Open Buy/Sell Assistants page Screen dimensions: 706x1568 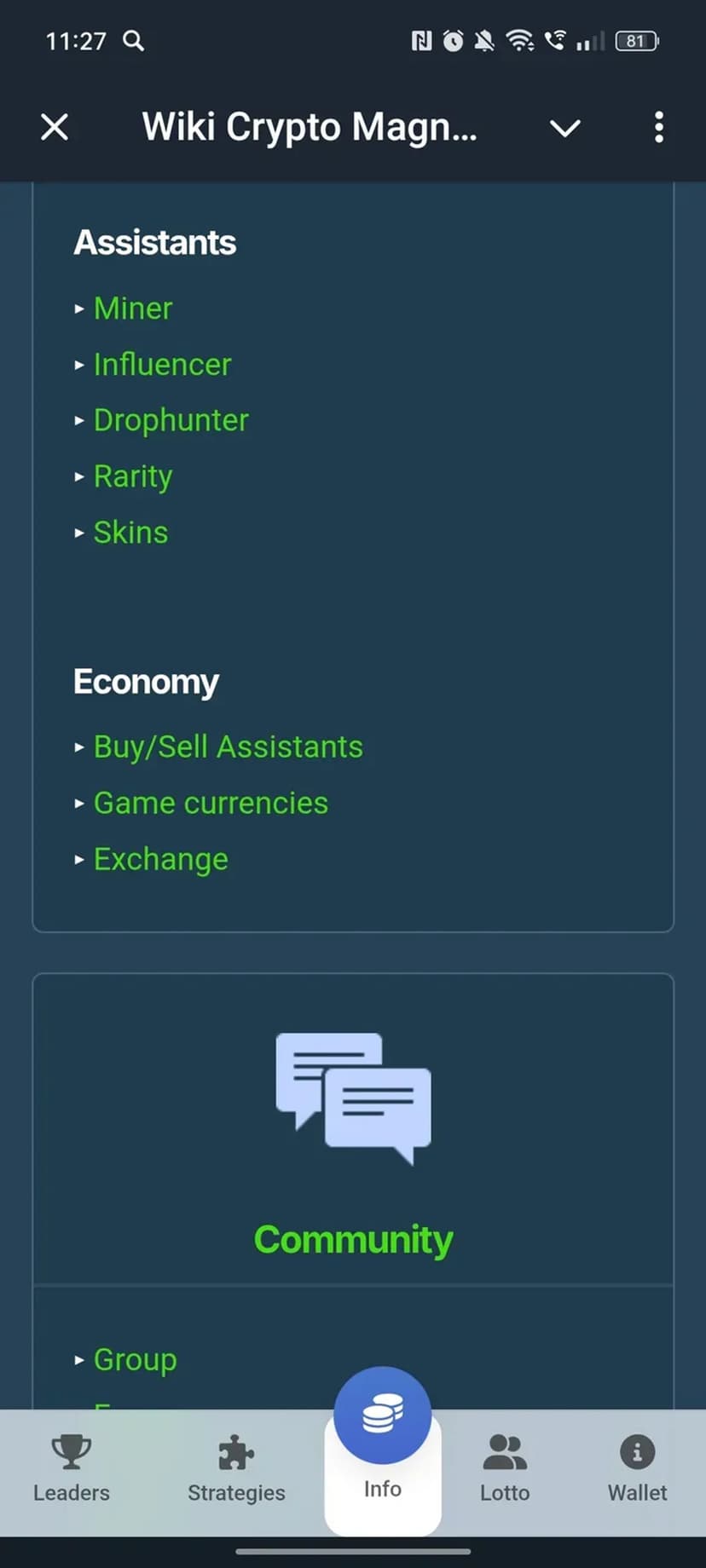pos(228,747)
